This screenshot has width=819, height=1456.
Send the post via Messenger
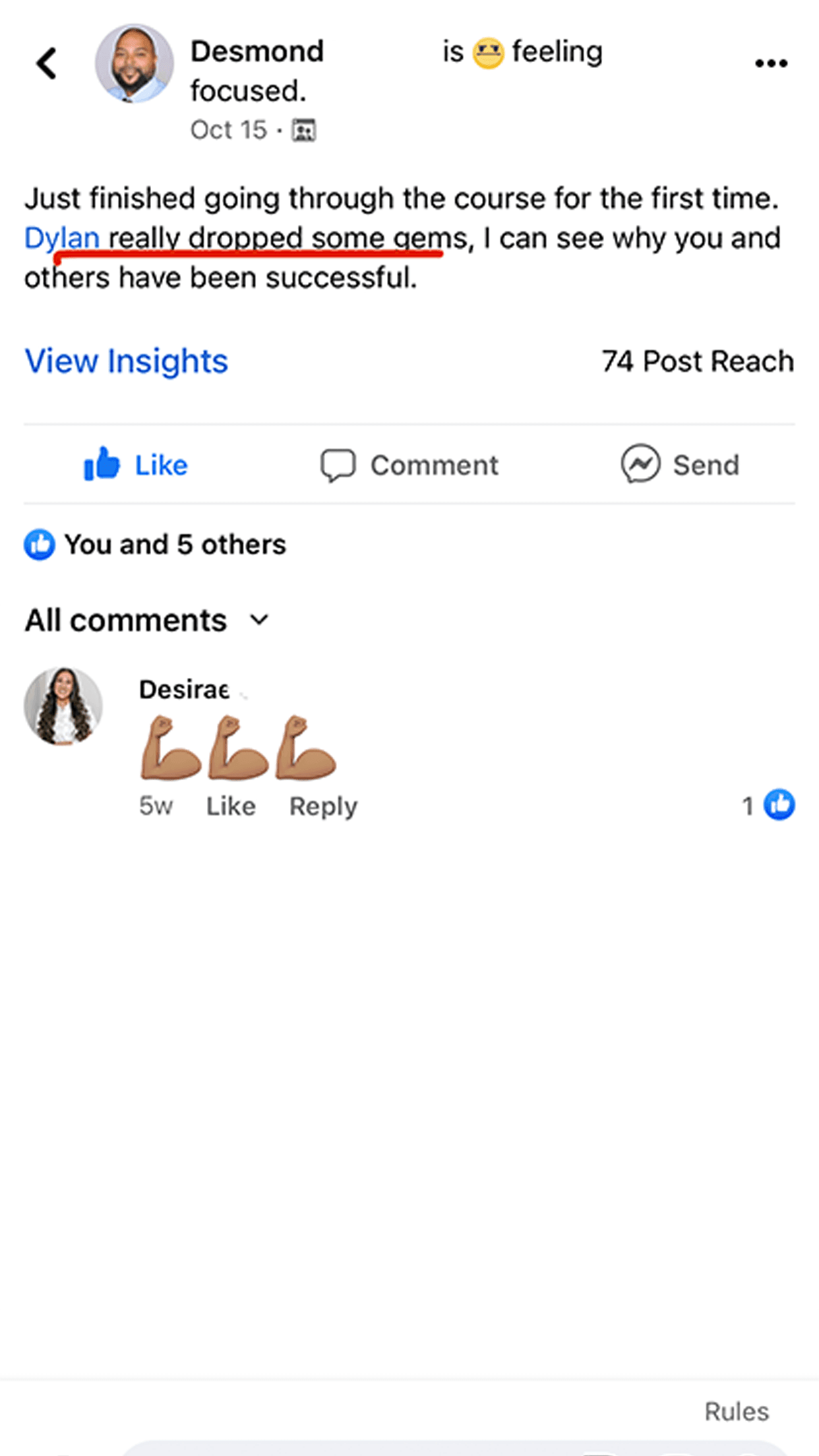[x=680, y=465]
